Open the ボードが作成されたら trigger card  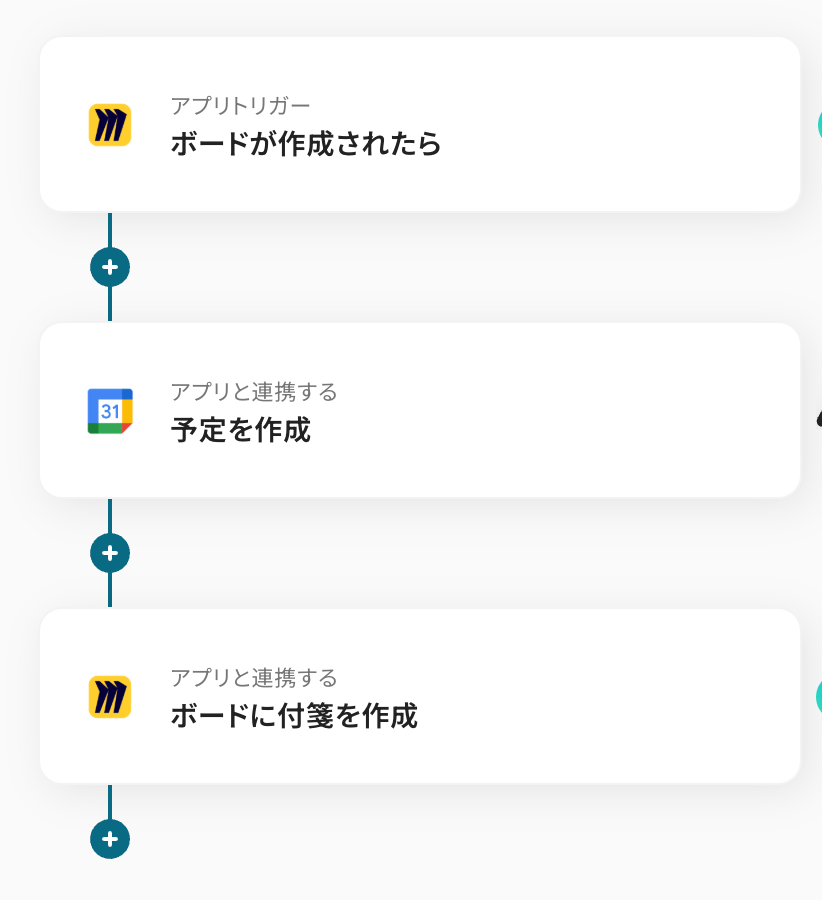point(420,125)
